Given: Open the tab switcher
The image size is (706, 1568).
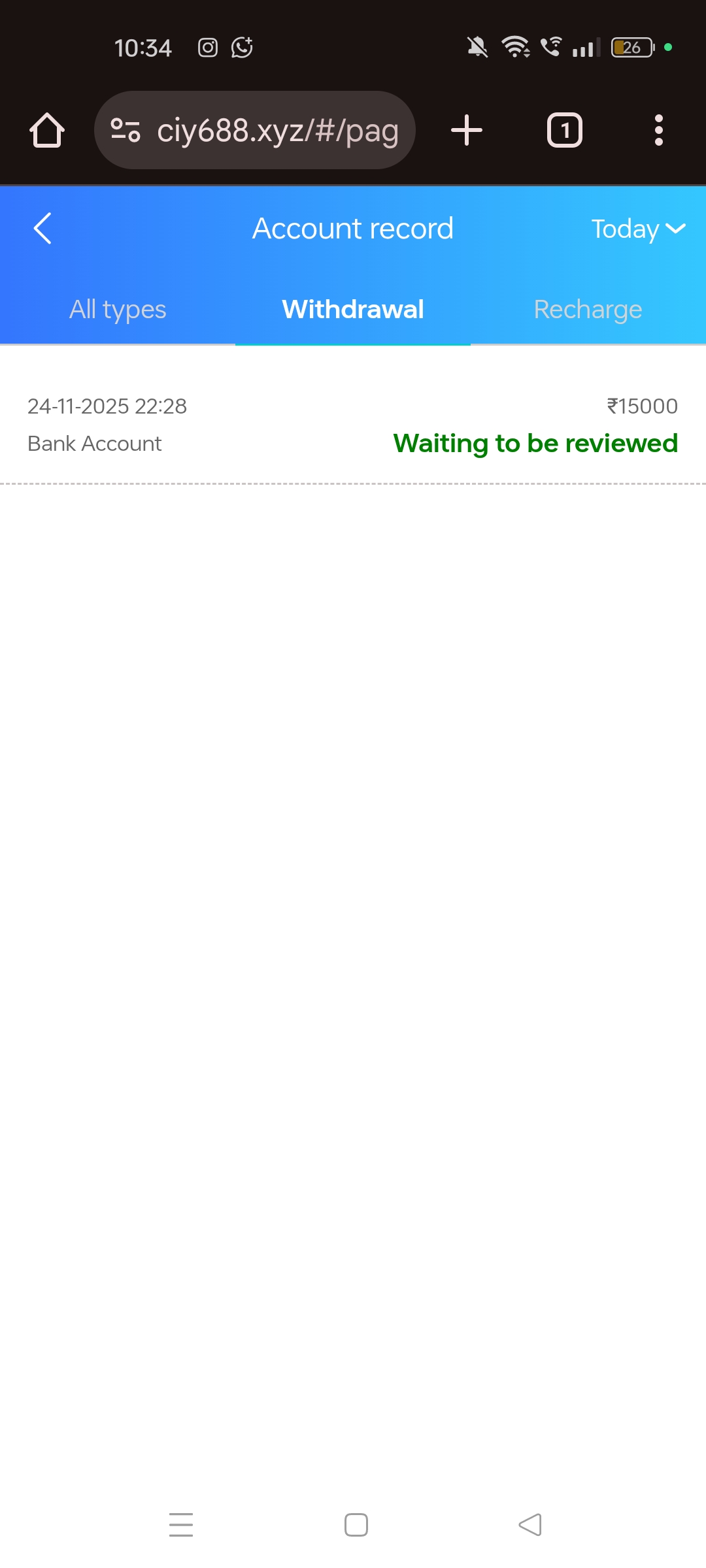Looking at the screenshot, I should click(565, 131).
